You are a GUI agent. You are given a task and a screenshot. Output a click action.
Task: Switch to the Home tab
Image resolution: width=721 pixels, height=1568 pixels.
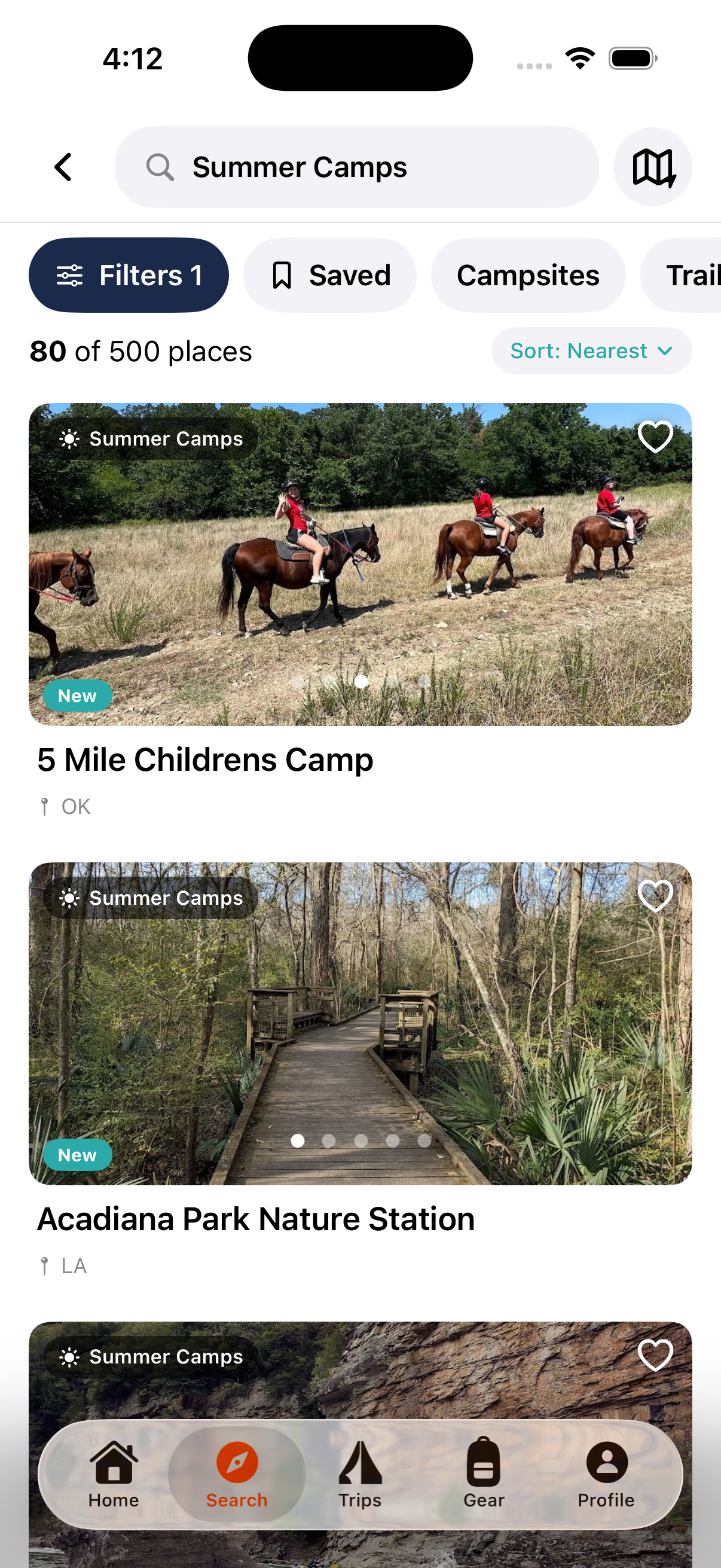[114, 1474]
